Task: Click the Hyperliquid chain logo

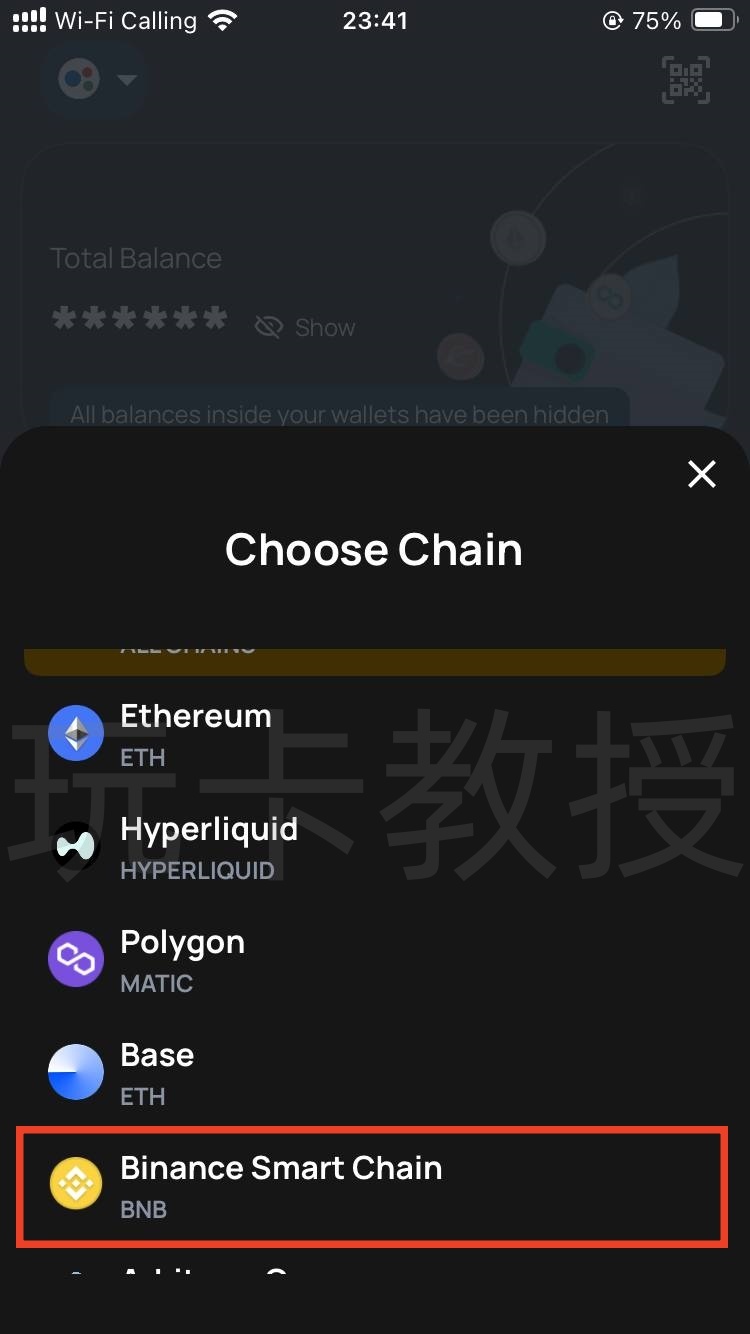Action: (x=76, y=845)
